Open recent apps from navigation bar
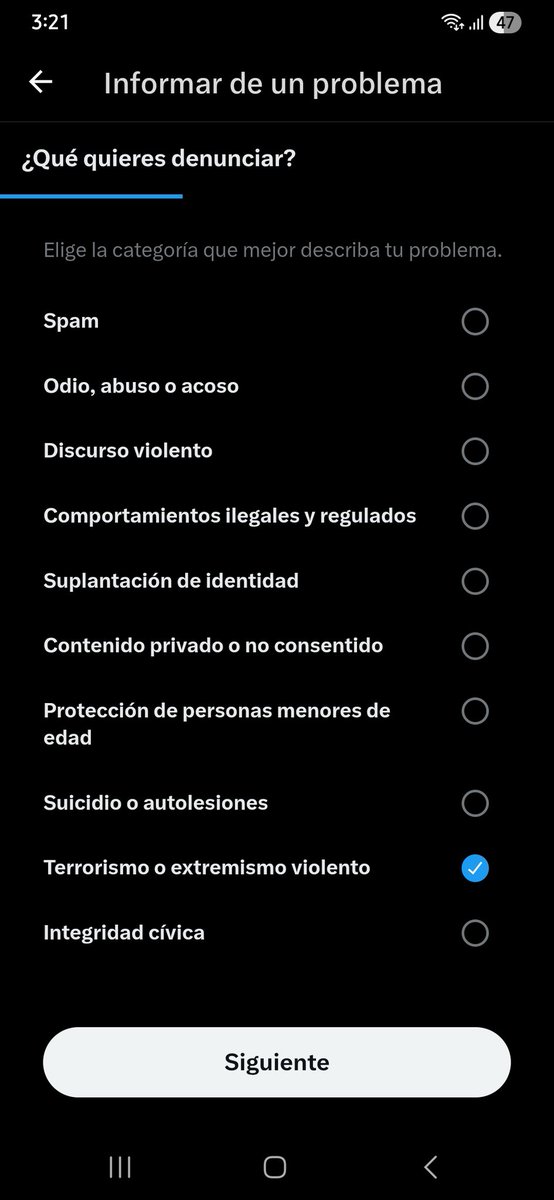The width and height of the screenshot is (554, 1200). click(120, 1166)
